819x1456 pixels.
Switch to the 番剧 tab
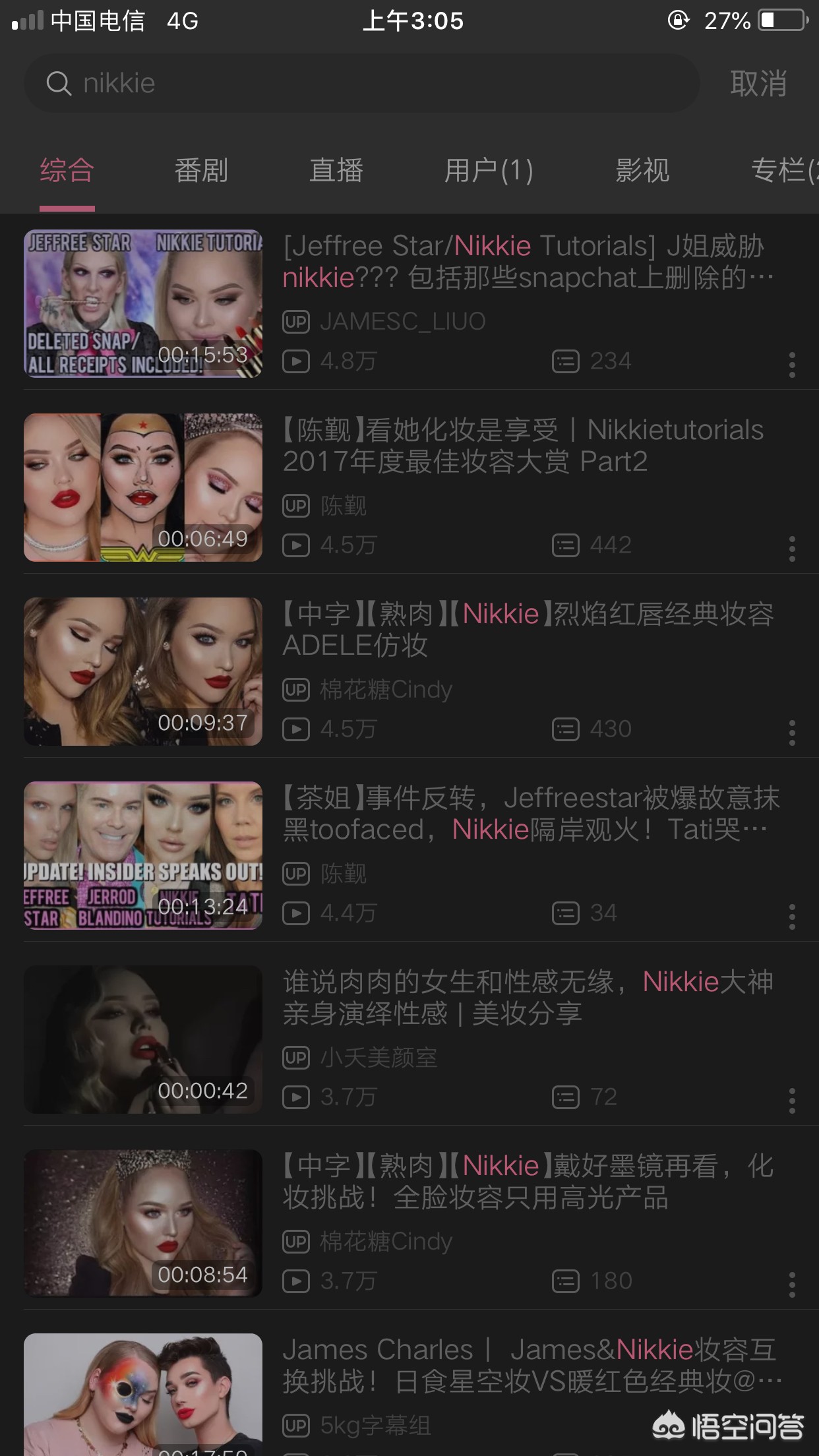tap(201, 171)
